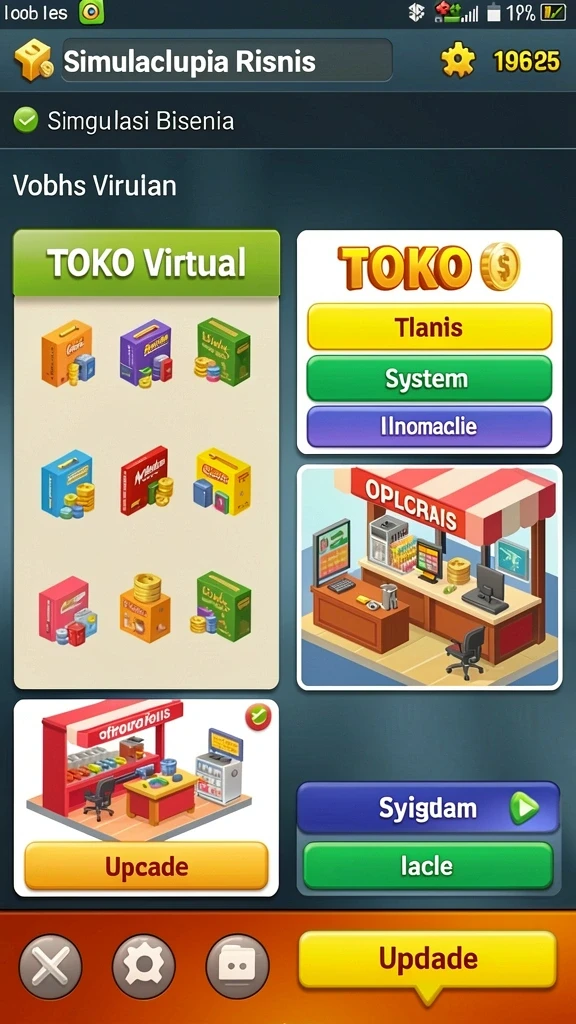Viewport: 576px width, 1024px height.
Task: Hit the yellow Updade button
Action: click(428, 959)
